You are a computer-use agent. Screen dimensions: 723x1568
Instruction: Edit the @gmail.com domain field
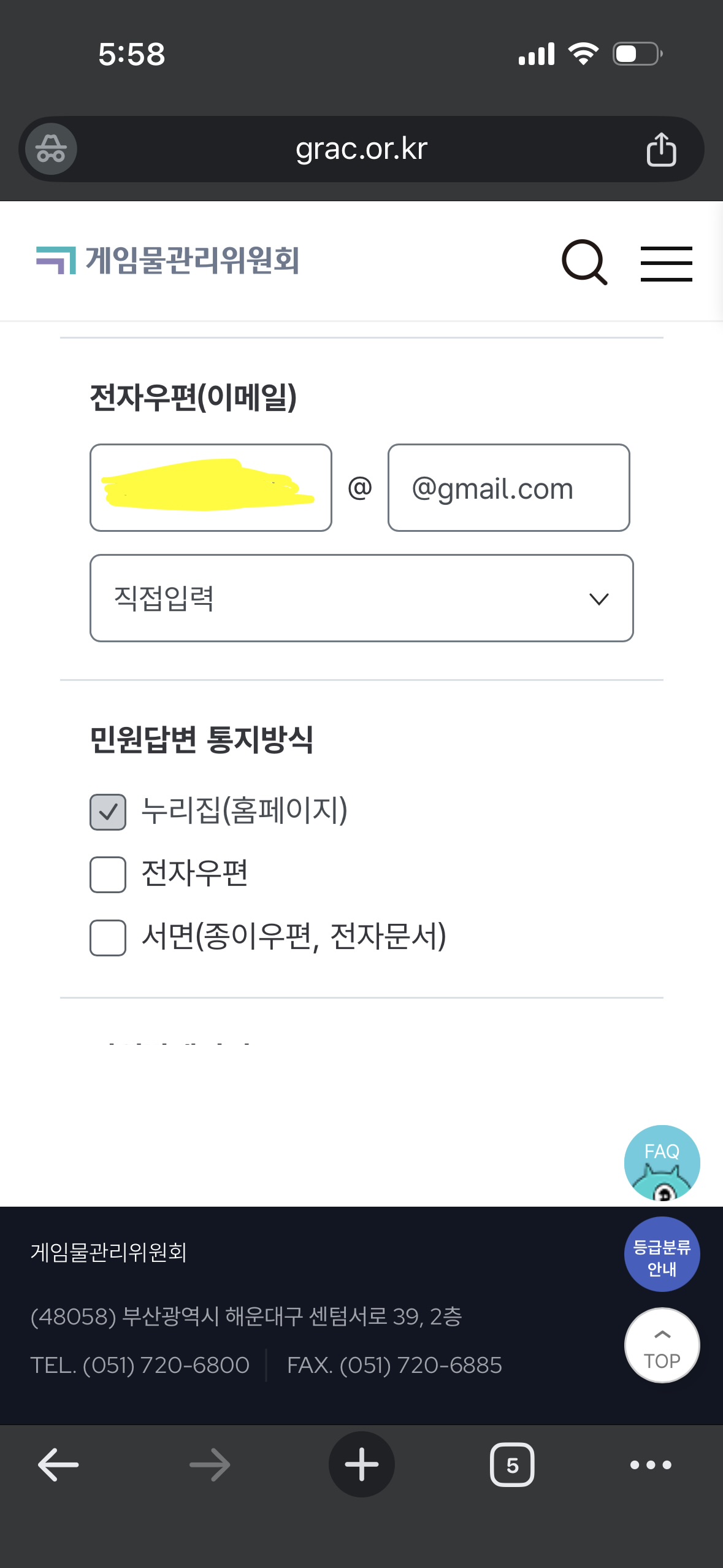tap(508, 488)
